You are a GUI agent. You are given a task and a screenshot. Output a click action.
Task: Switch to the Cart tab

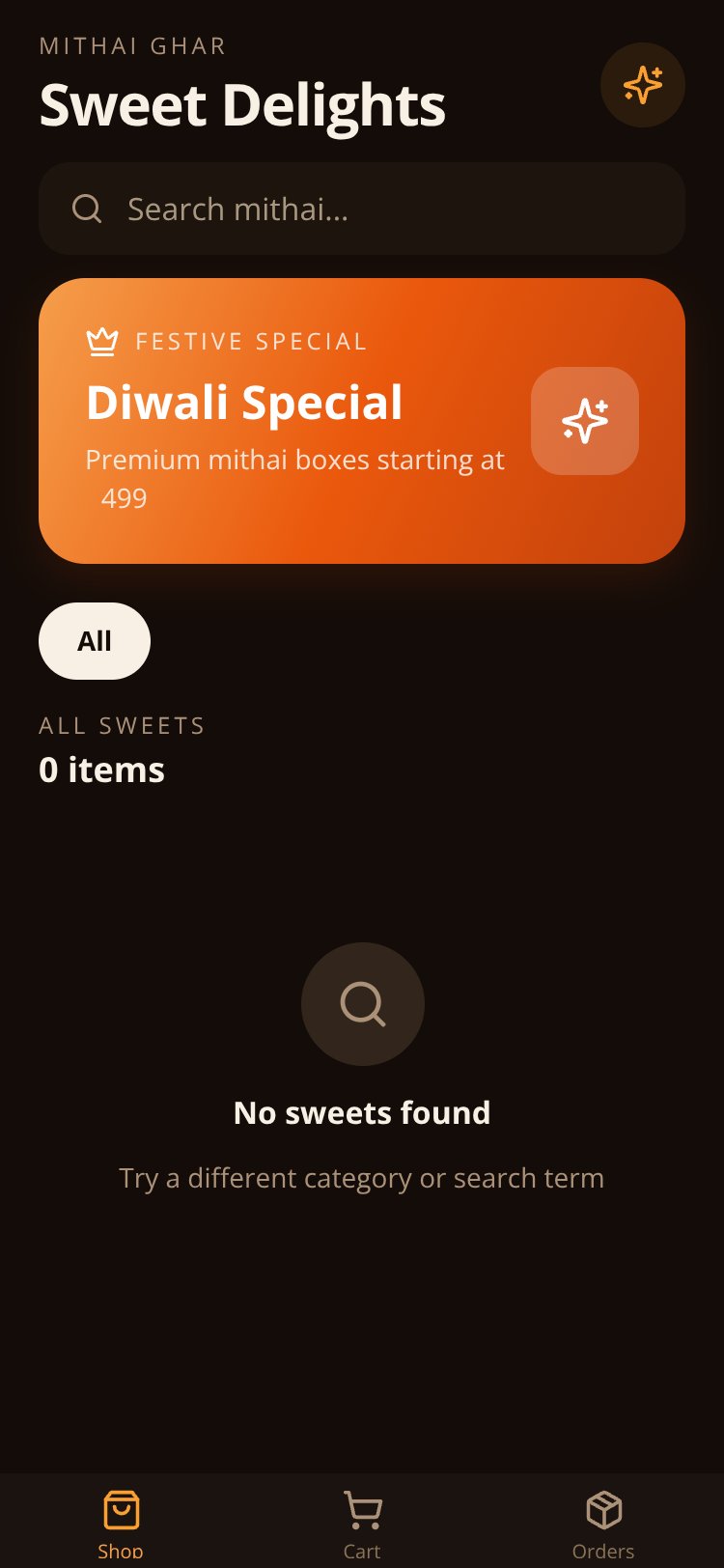[x=362, y=1525]
